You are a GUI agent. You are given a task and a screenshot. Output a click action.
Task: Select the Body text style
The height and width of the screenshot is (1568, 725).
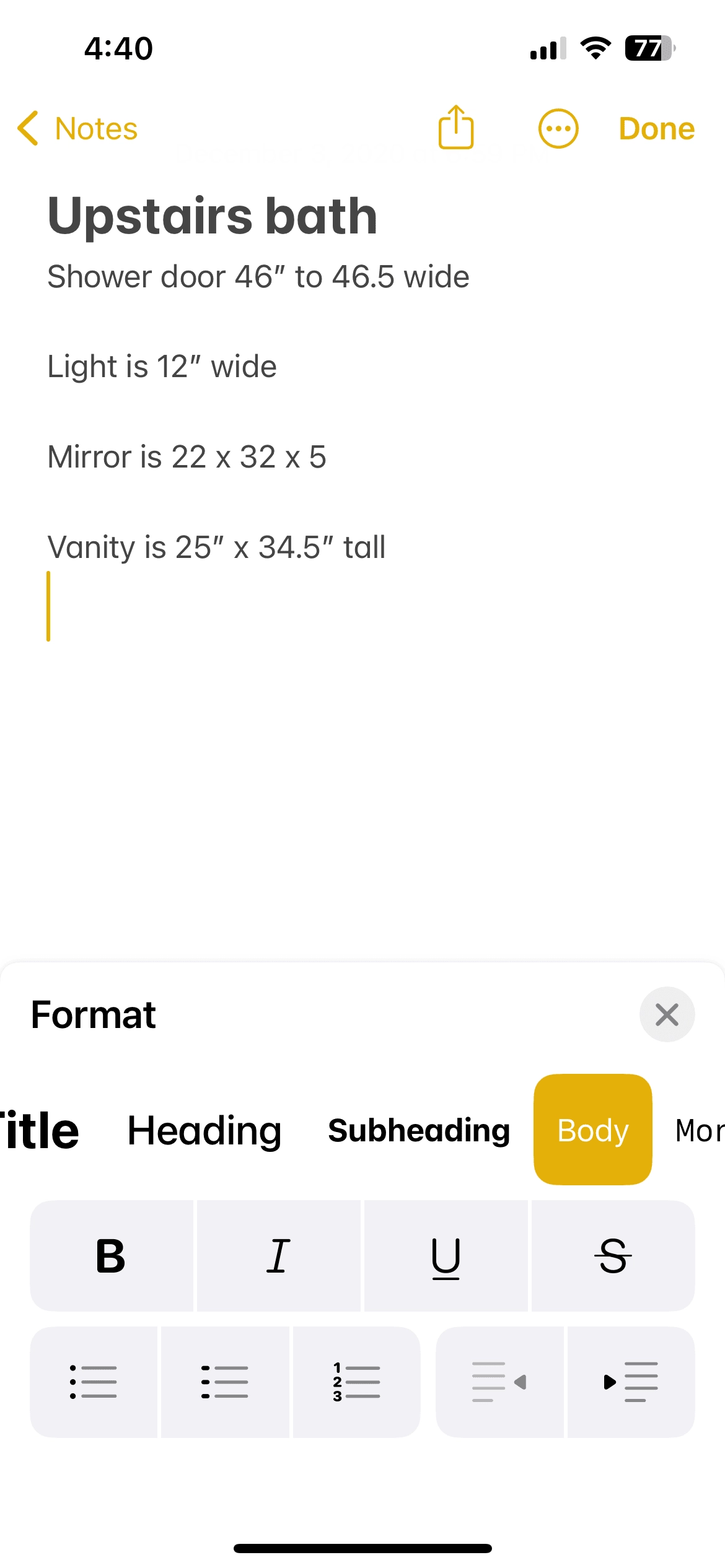pos(593,1130)
